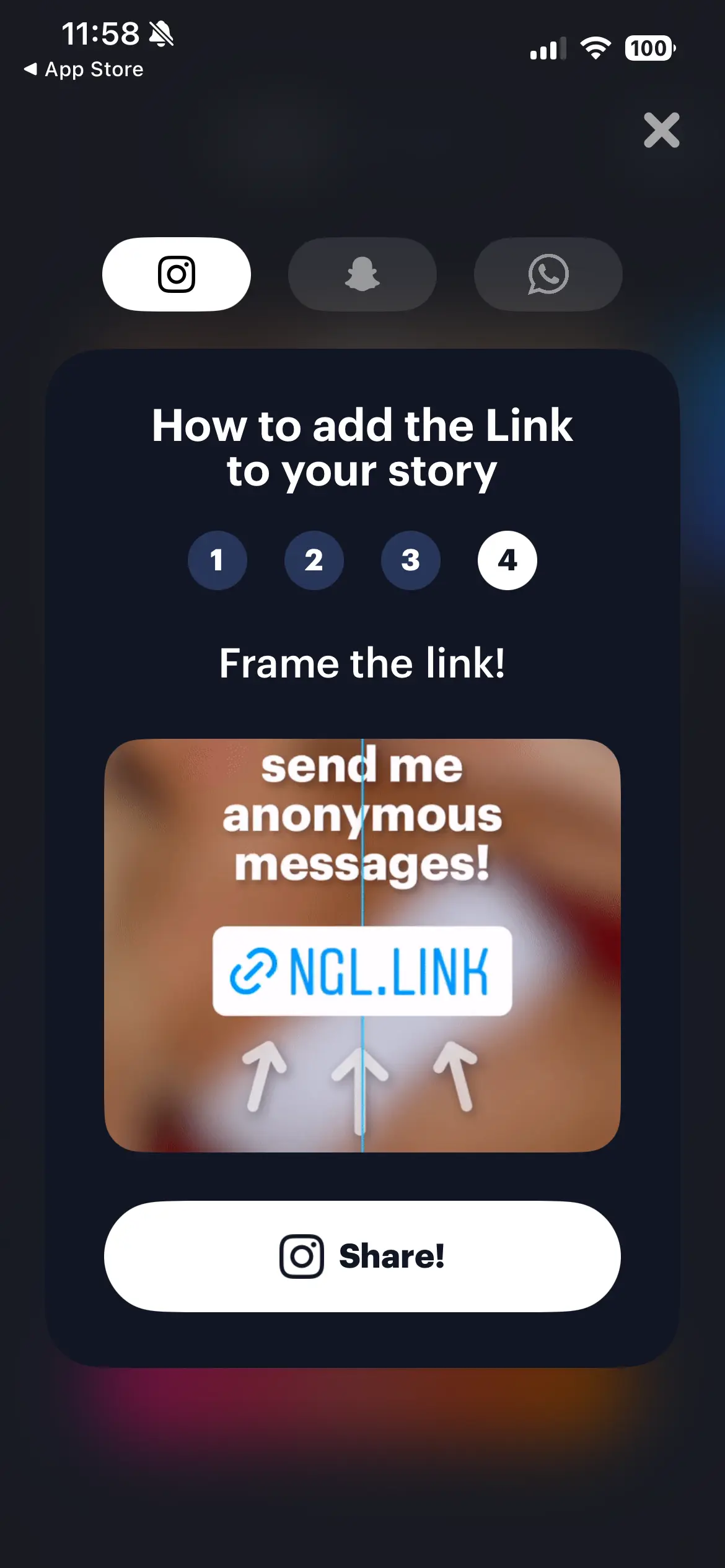Switch to the Snapchat tab
The height and width of the screenshot is (1568, 725).
click(362, 274)
